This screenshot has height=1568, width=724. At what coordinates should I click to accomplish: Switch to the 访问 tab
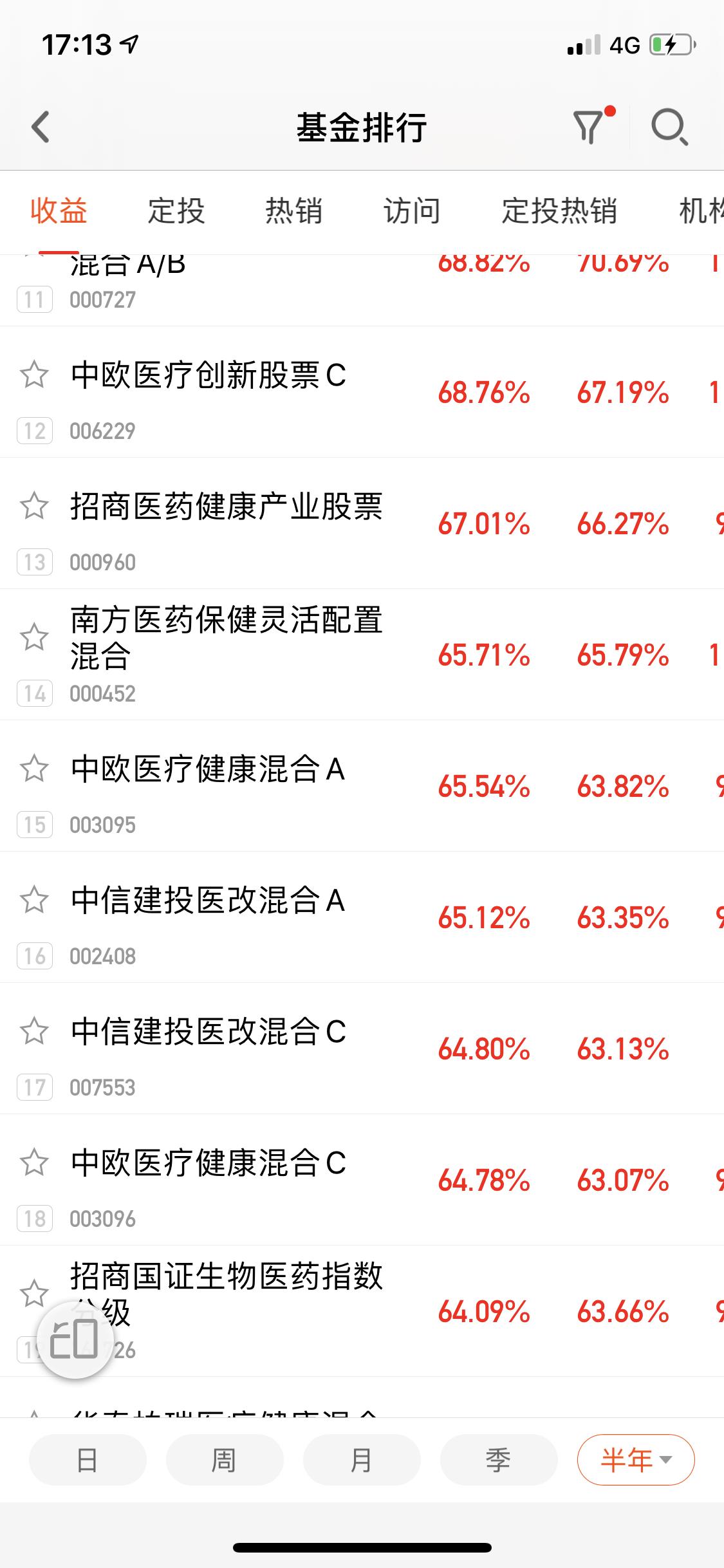tap(412, 211)
